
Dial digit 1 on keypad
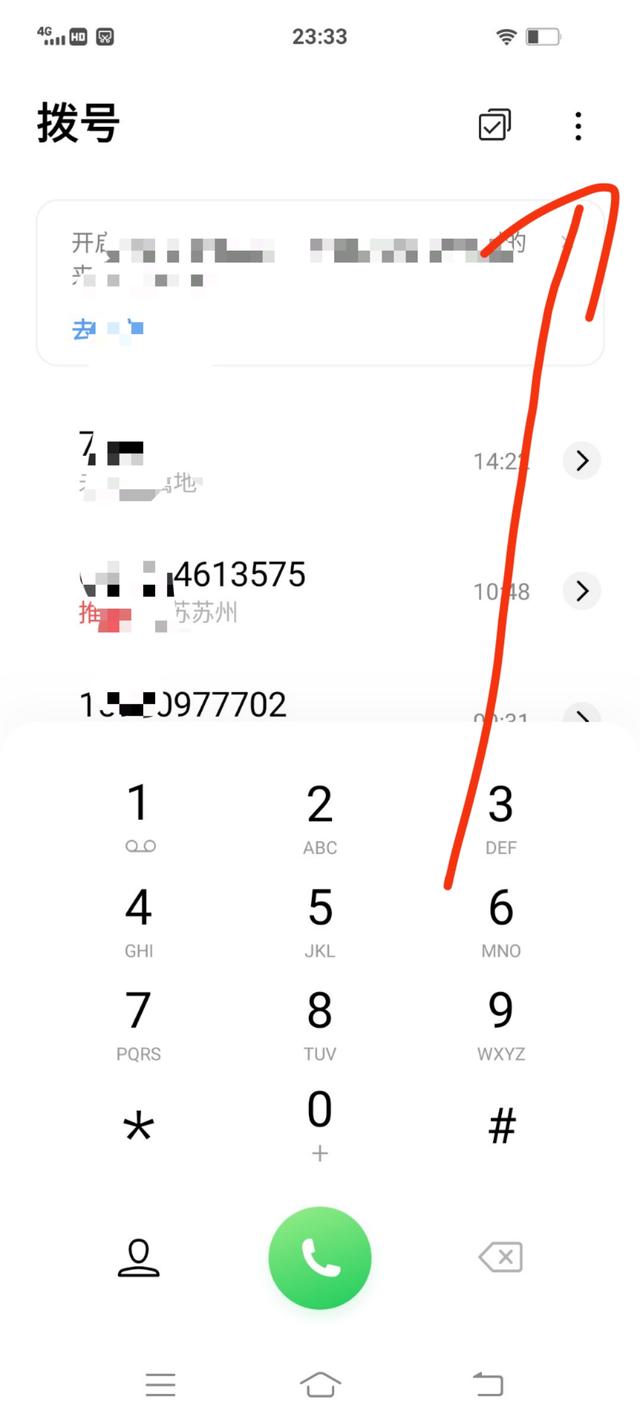pyautogui.click(x=139, y=817)
